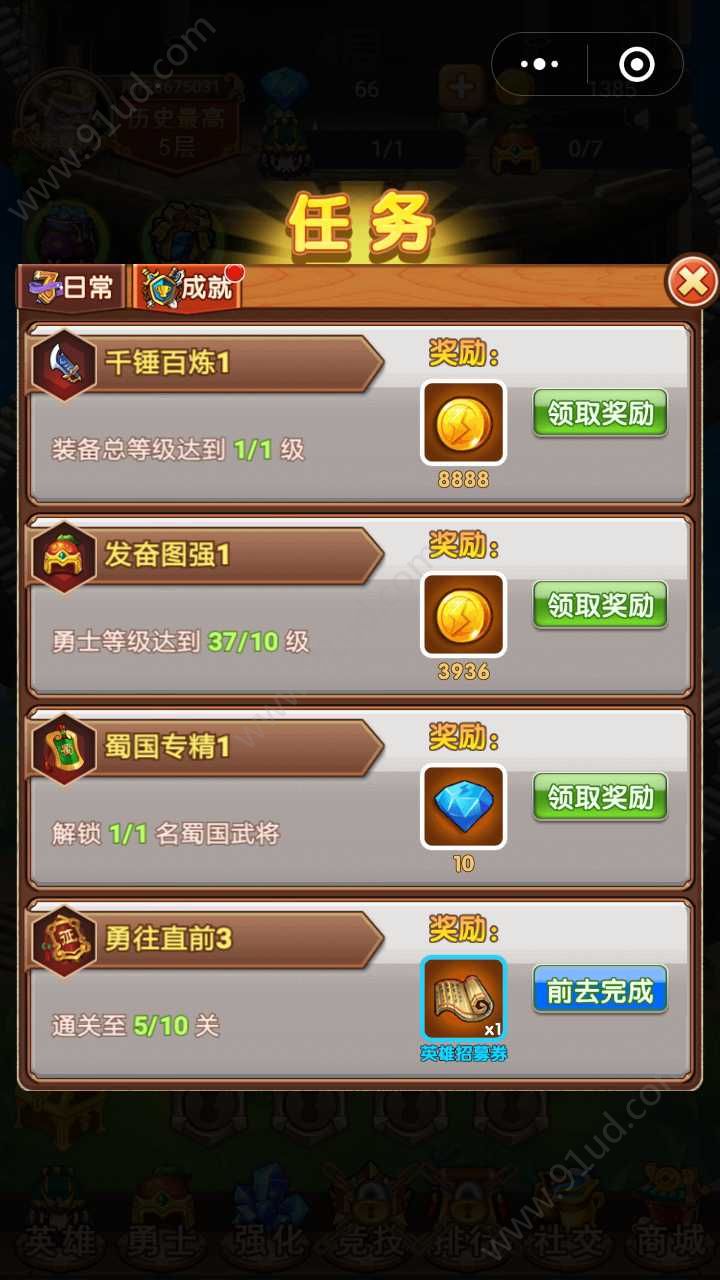Tap the 英雄招募券 reward icon
The width and height of the screenshot is (720, 1280).
[463, 998]
